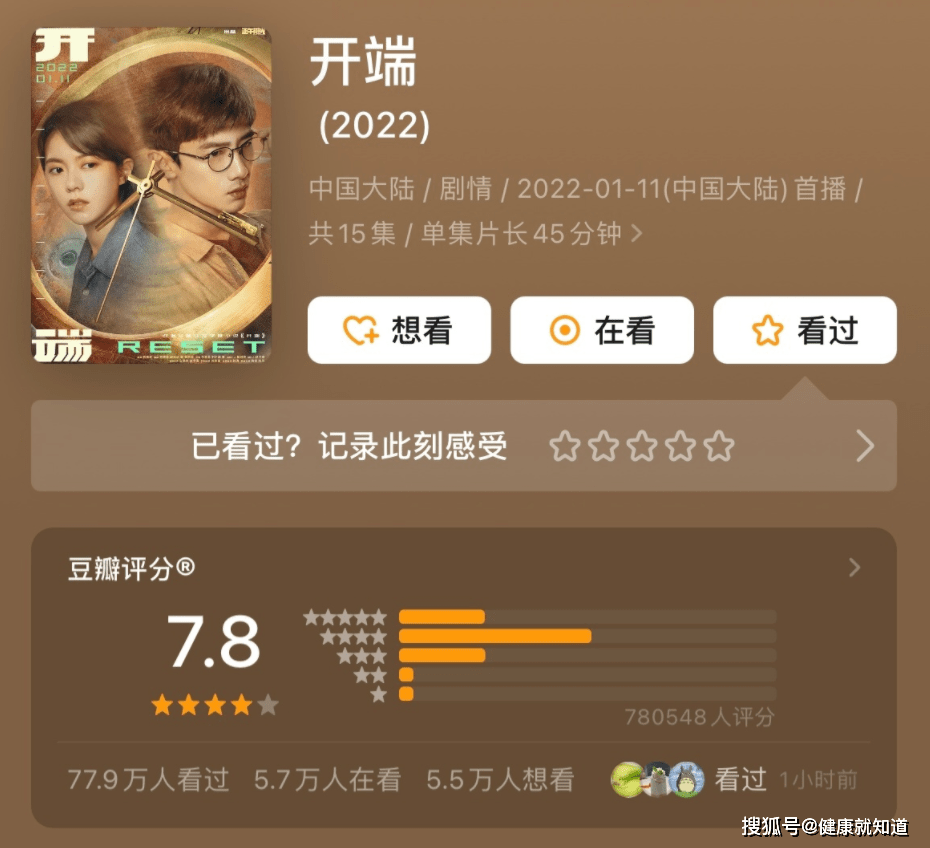Mark the show as 想看
The height and width of the screenshot is (848, 930).
pyautogui.click(x=398, y=330)
